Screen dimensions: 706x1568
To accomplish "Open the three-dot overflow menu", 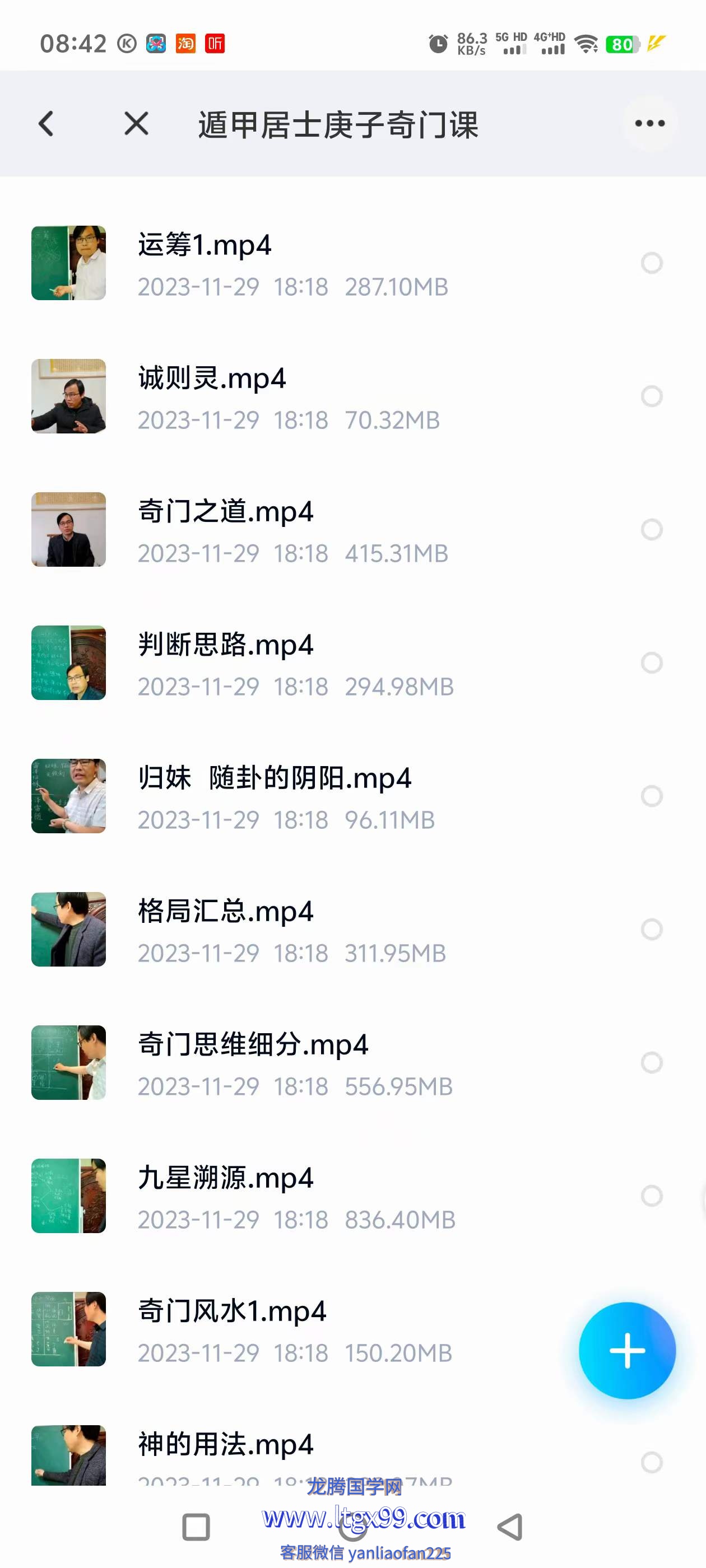I will point(649,124).
